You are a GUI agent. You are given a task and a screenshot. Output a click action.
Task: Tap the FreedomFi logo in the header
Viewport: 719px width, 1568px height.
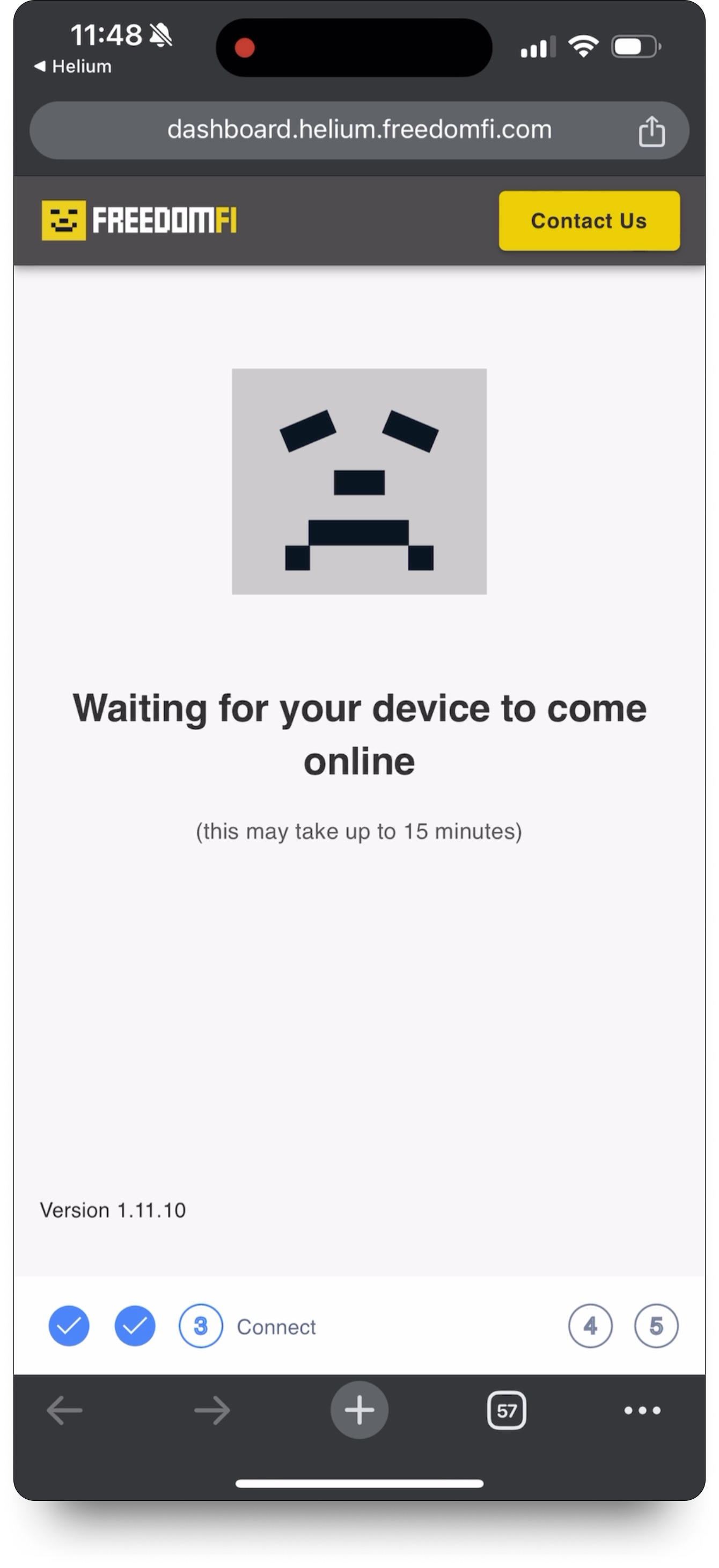click(140, 220)
